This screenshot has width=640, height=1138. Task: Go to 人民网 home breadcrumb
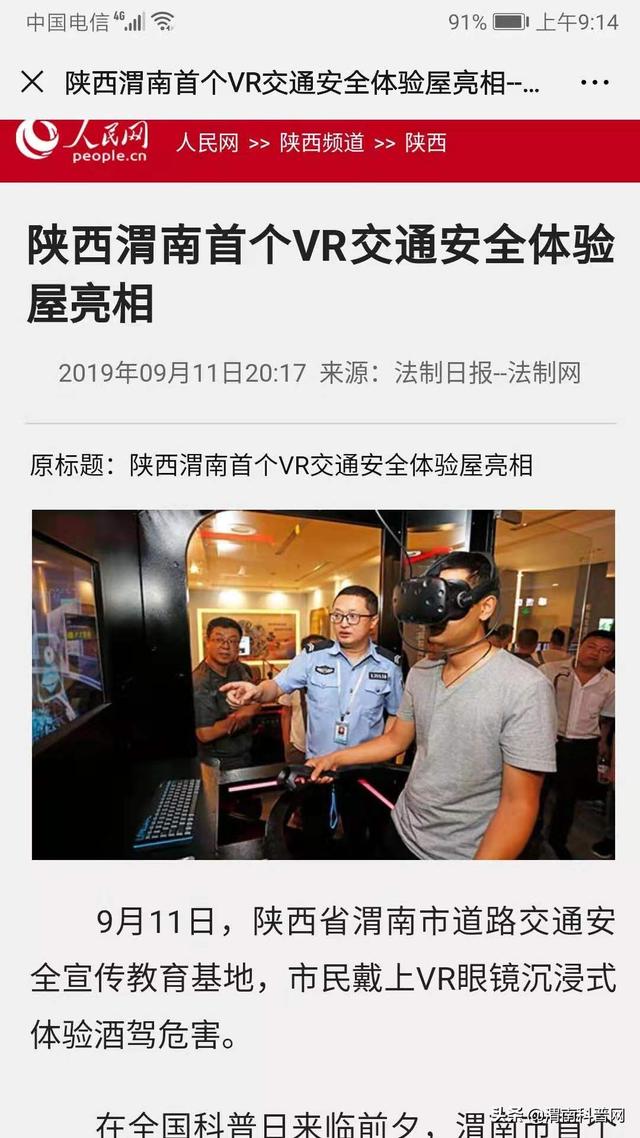click(208, 143)
